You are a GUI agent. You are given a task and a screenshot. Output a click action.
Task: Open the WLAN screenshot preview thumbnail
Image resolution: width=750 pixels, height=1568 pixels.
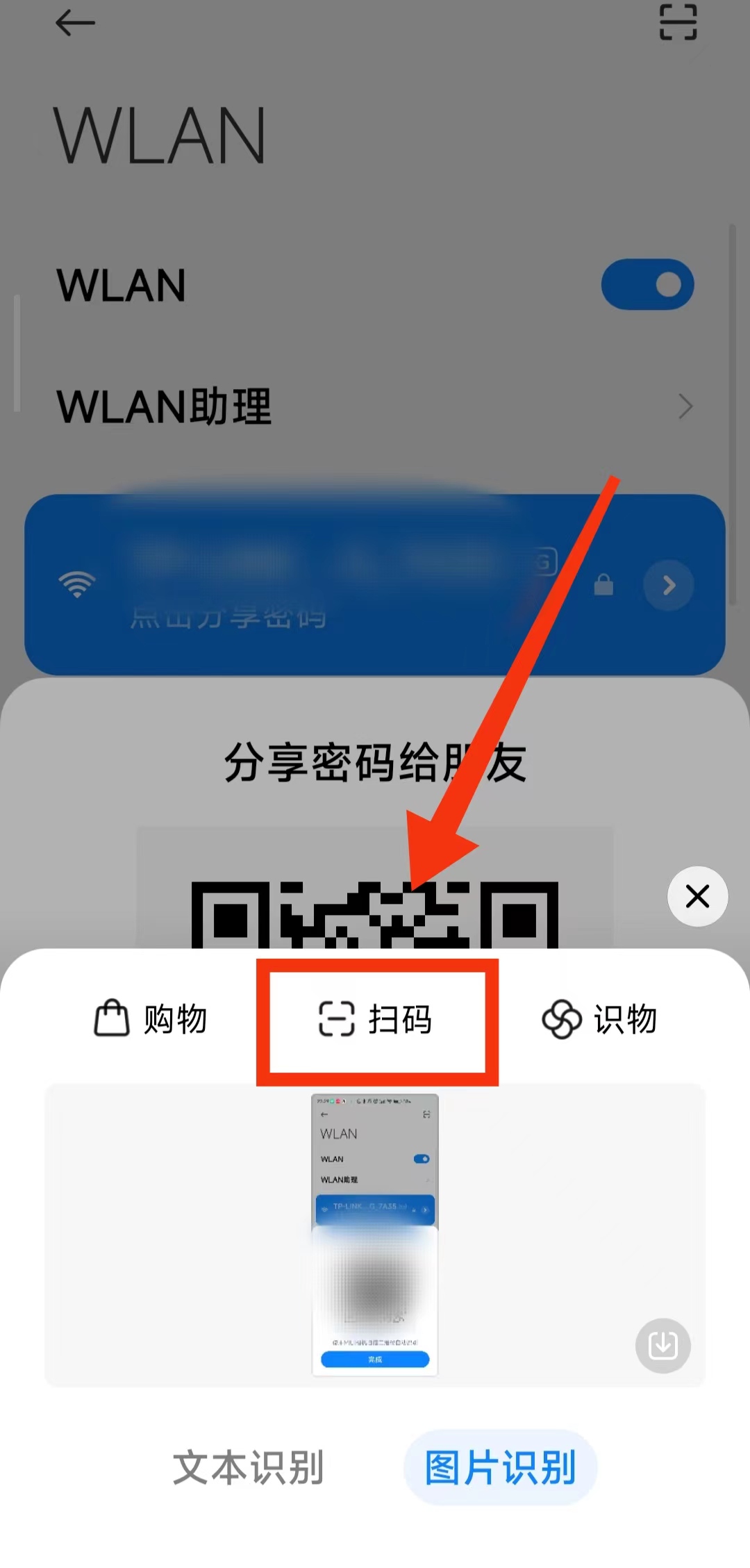[375, 1235]
